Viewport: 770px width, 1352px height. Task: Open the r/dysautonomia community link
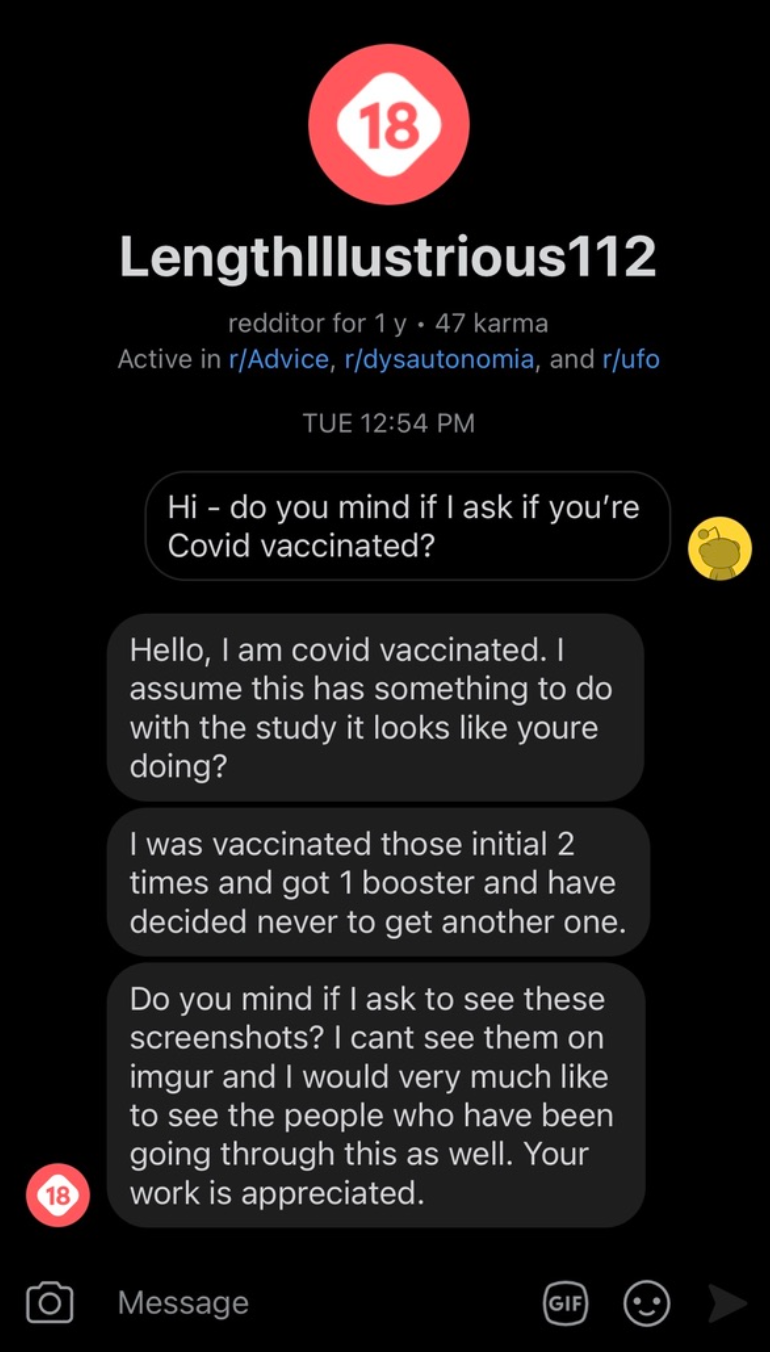tap(438, 360)
